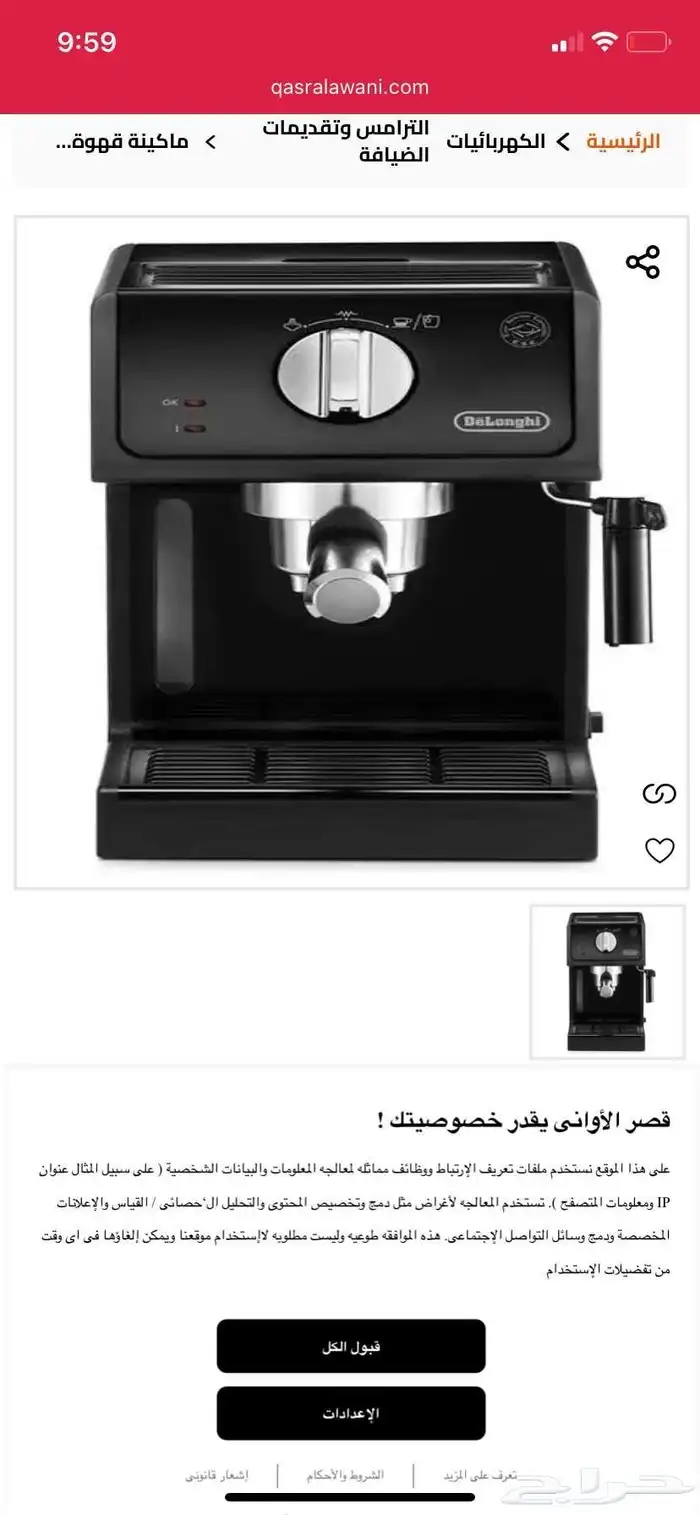Select the small product image thumbnail
The image size is (700, 1515).
click(x=607, y=981)
